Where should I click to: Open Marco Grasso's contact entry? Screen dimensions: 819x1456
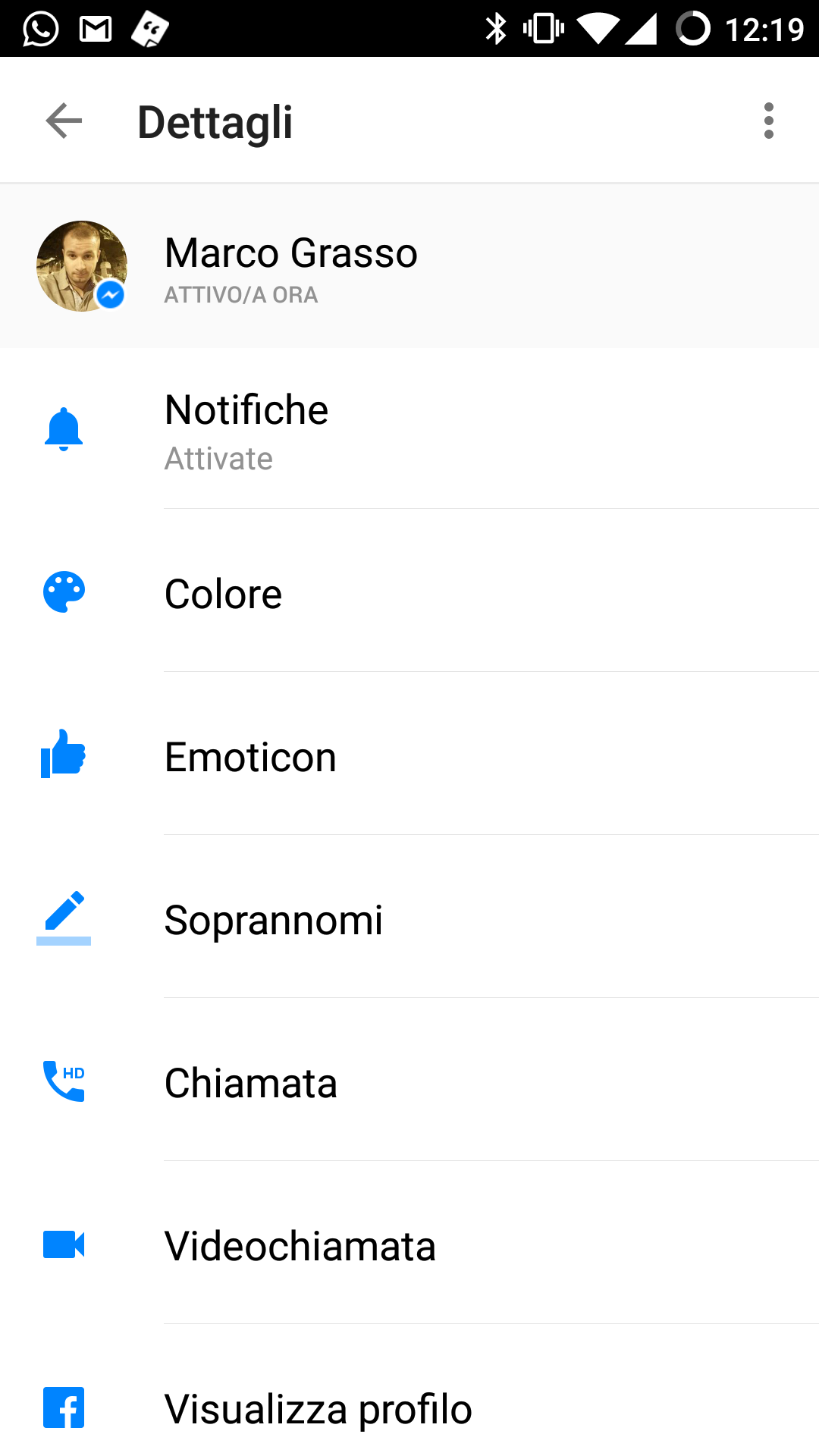click(409, 266)
